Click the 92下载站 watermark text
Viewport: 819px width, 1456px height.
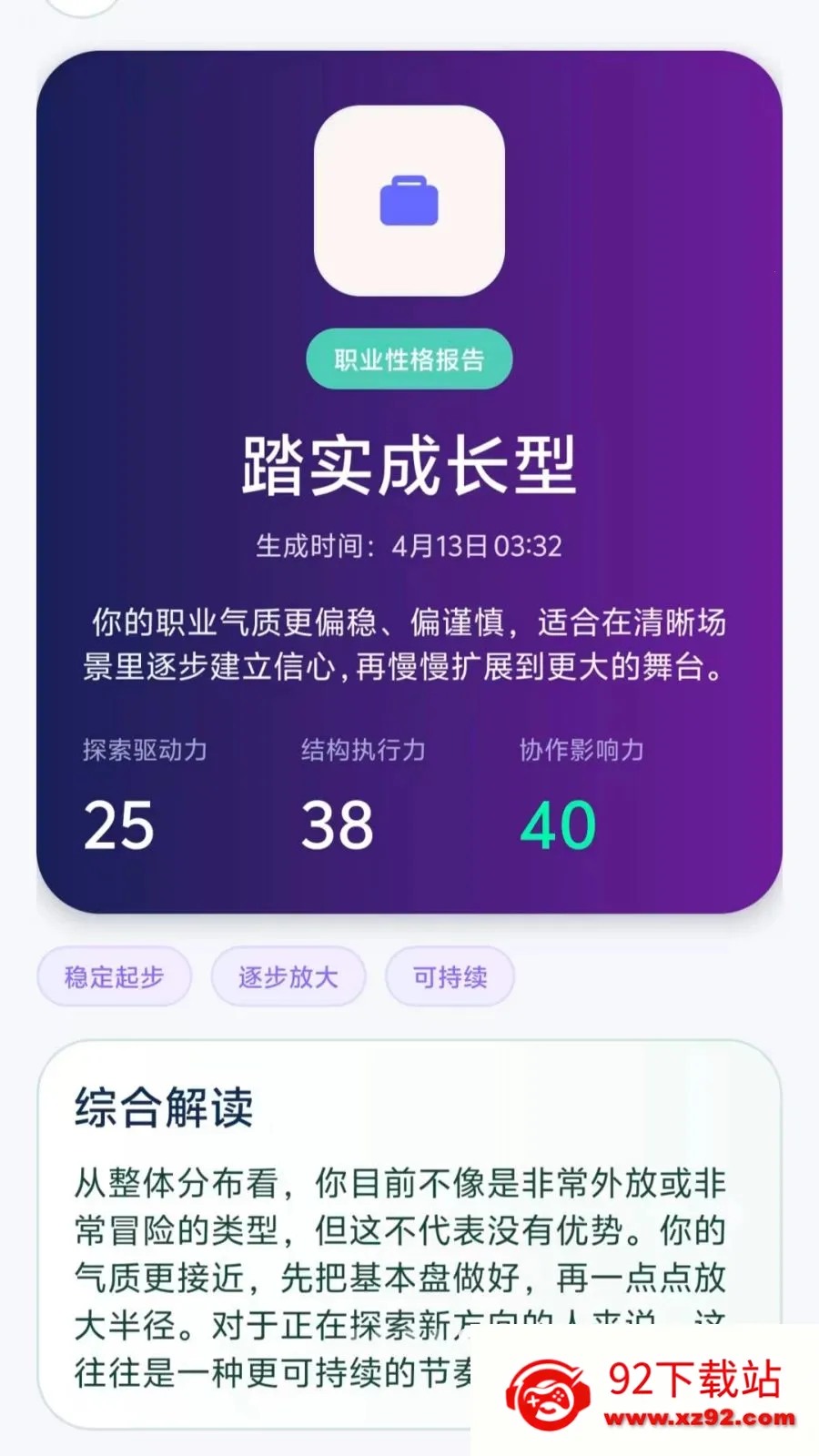point(696,1376)
